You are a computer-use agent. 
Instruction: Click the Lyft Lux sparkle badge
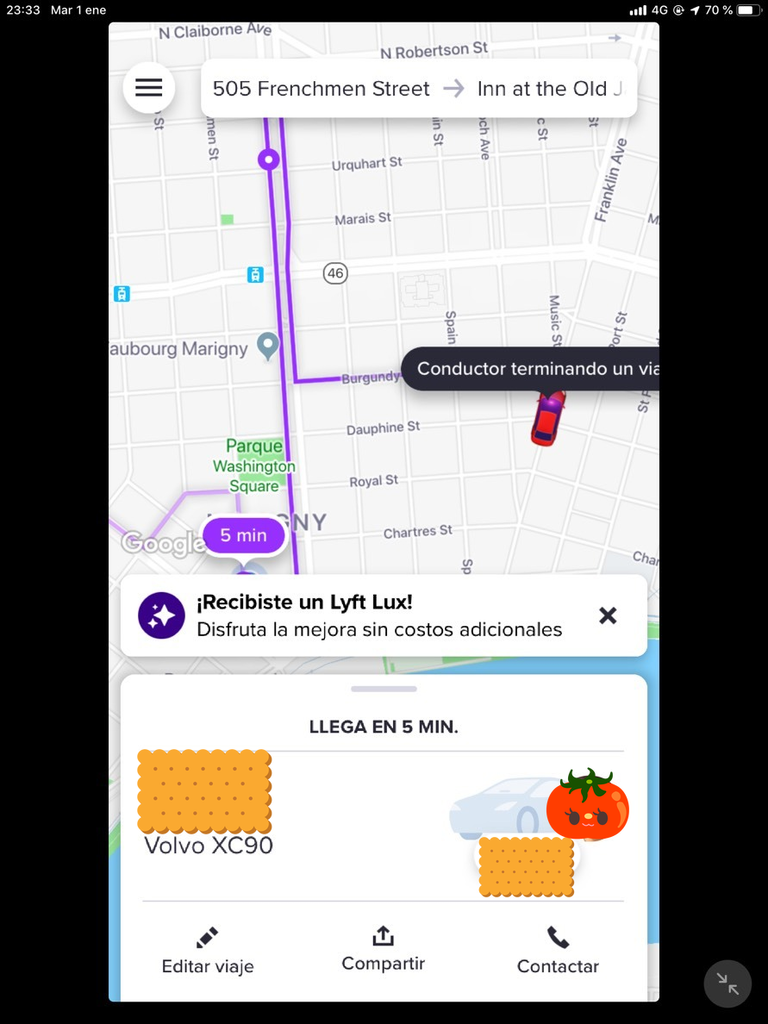[160, 614]
